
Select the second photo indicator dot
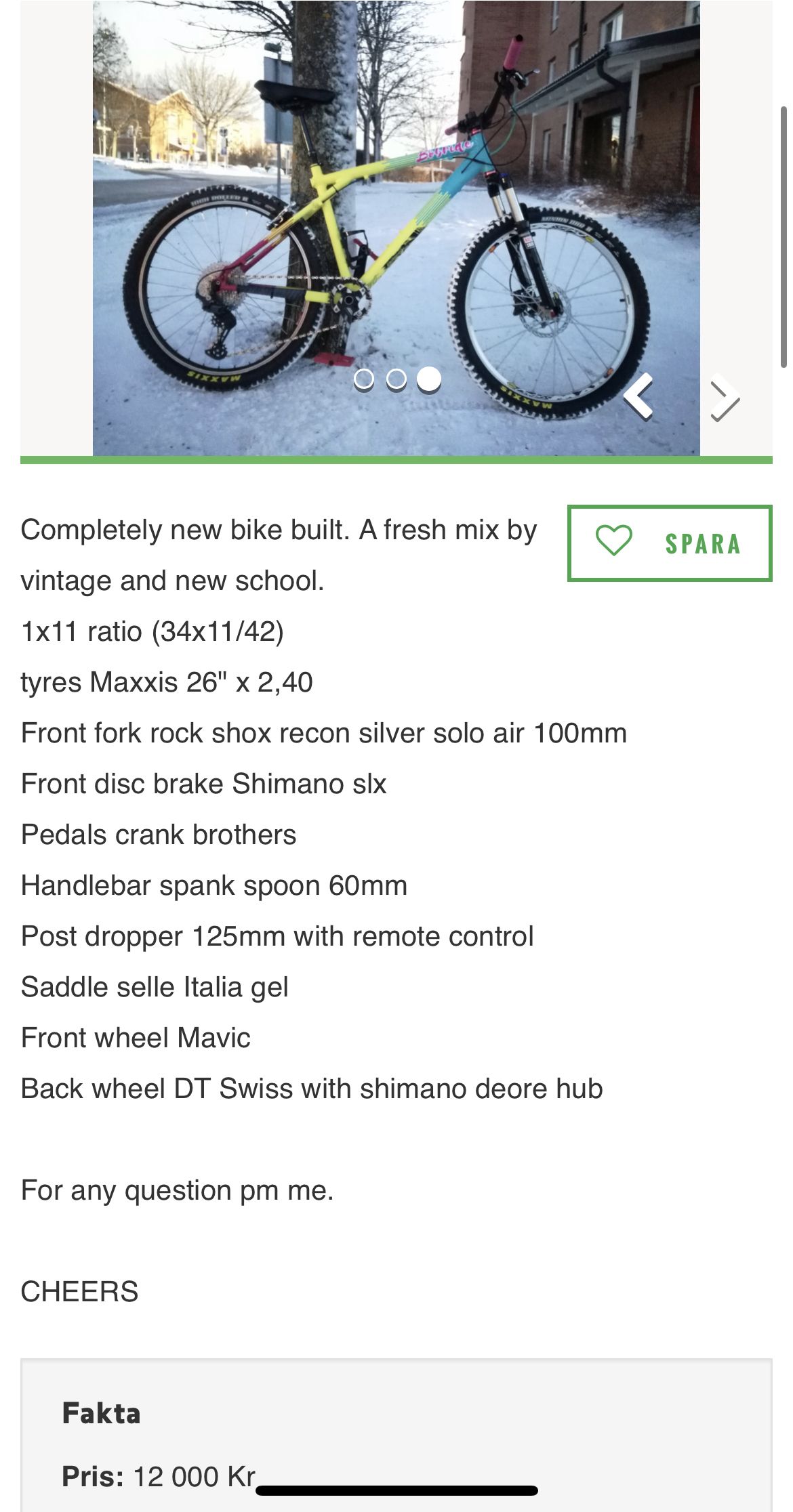click(396, 379)
